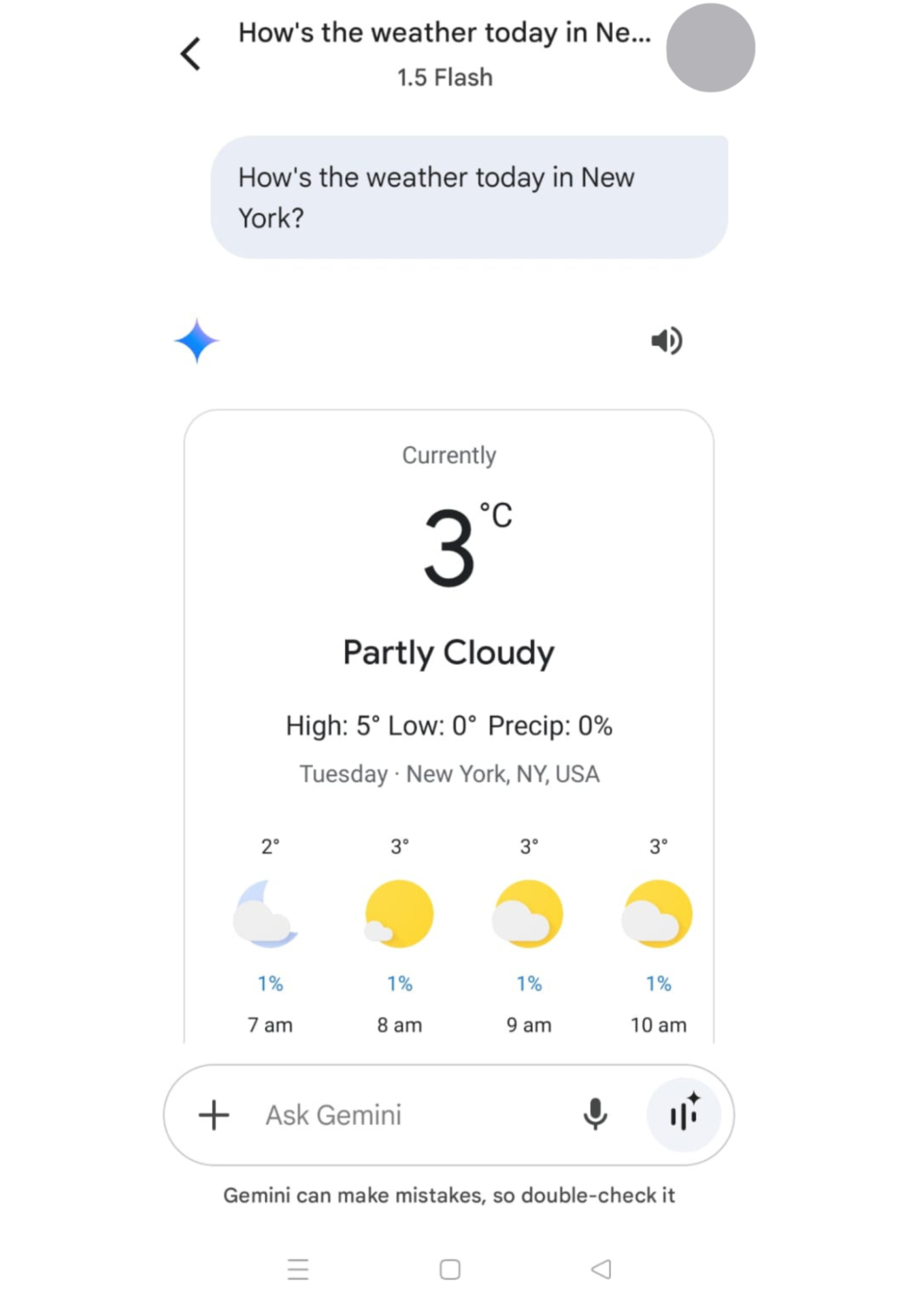Screen dimensions: 924x1307
Task: Tap the conversation title to expand it
Action: tap(446, 32)
